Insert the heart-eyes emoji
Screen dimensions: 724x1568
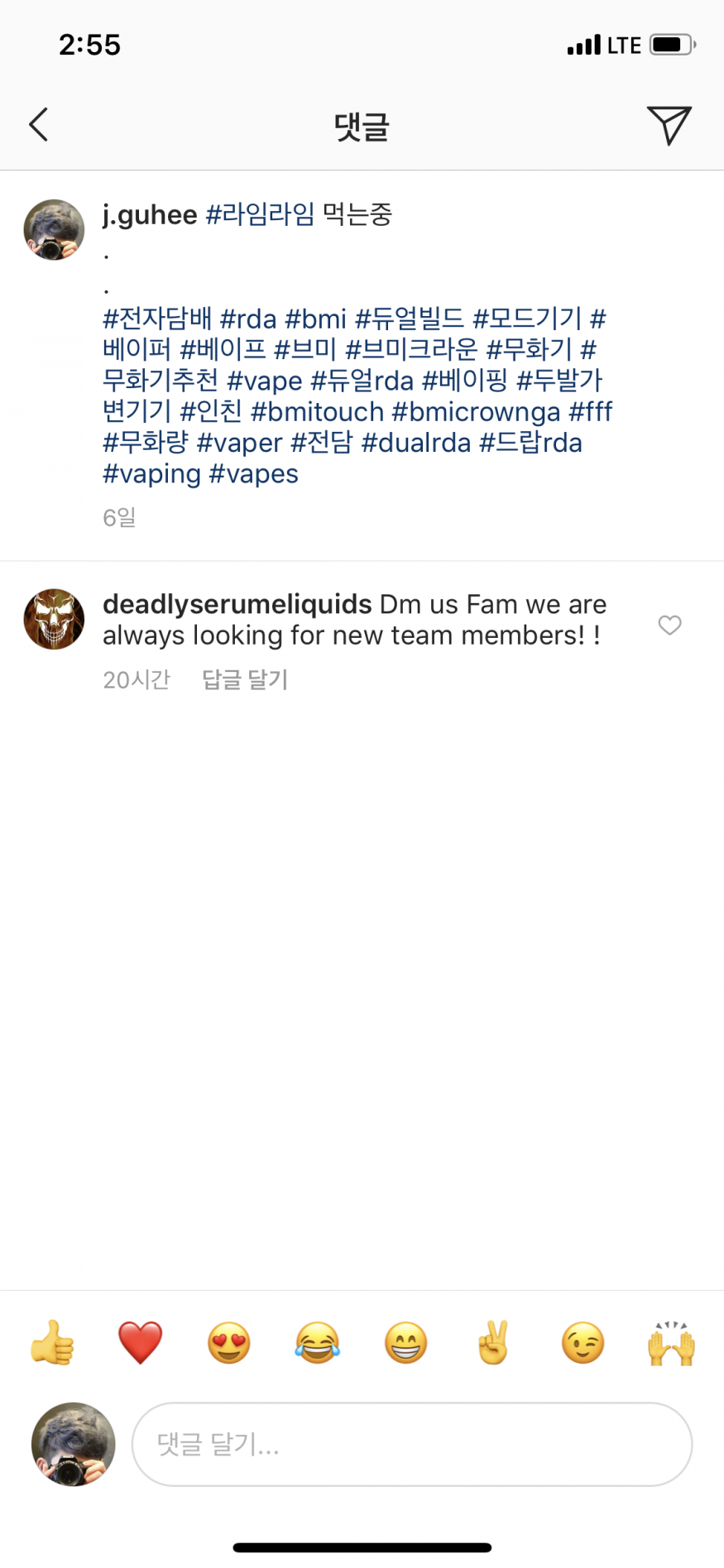point(229,1342)
